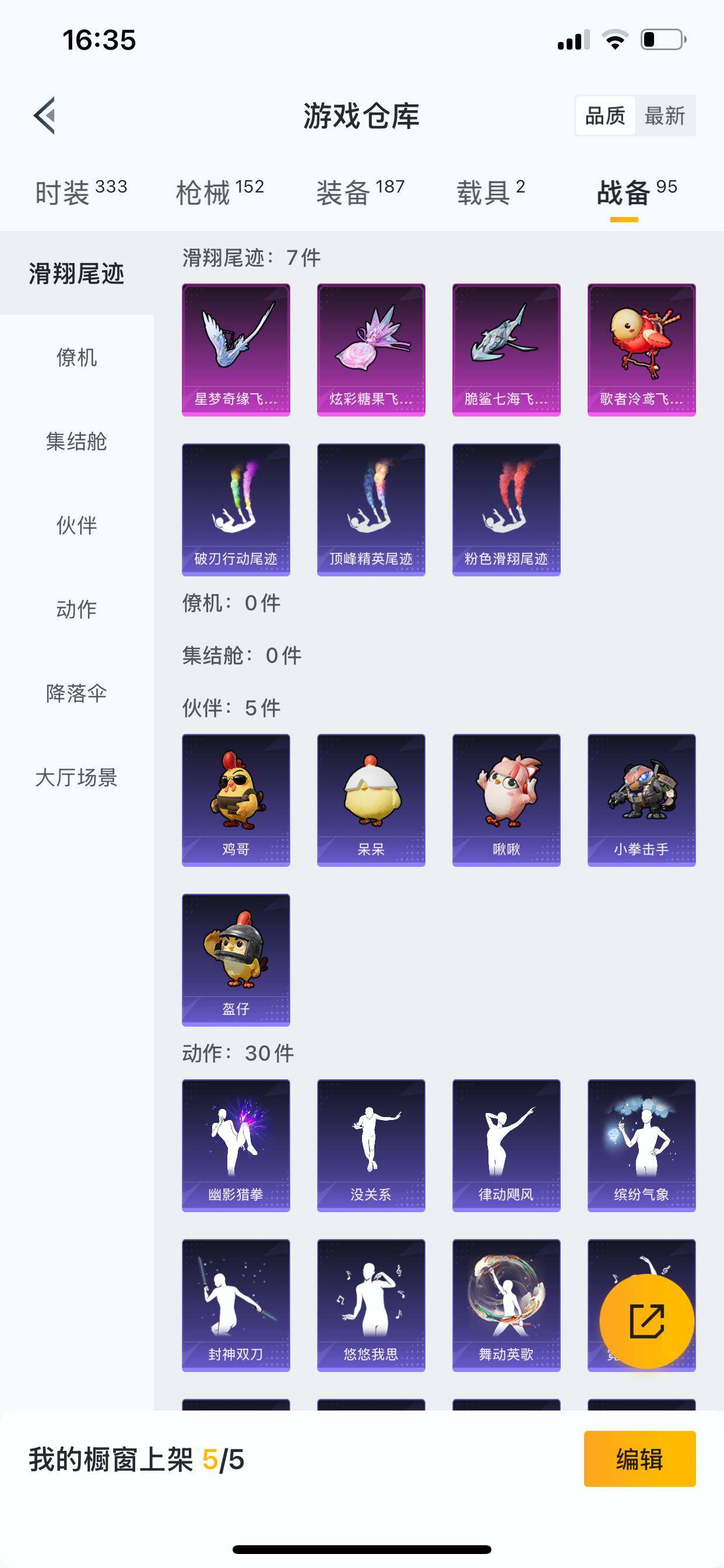View the 炫彩糖果飞 glider trail
The image size is (724, 1568).
pos(372,349)
